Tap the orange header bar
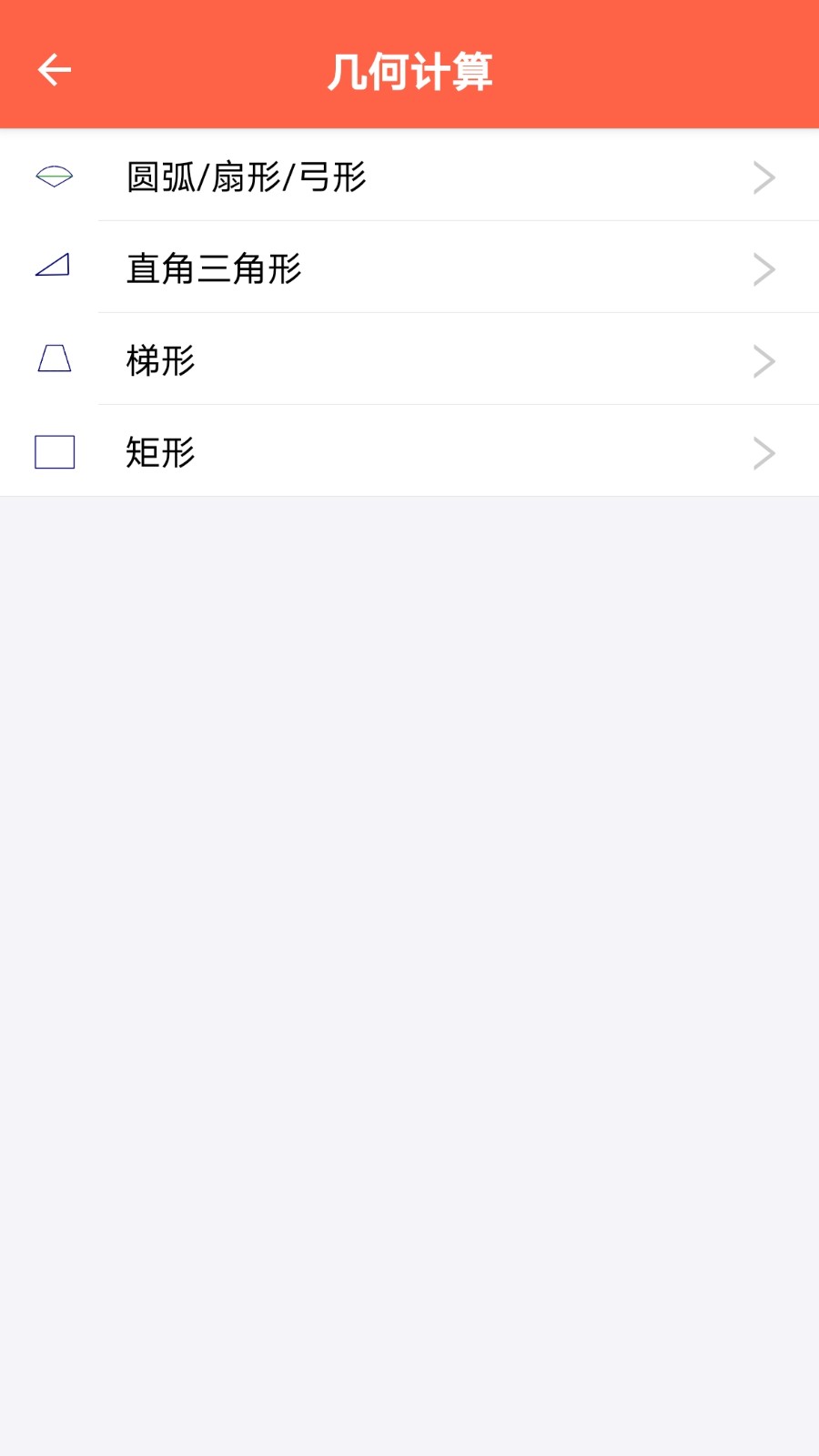 [x=409, y=64]
